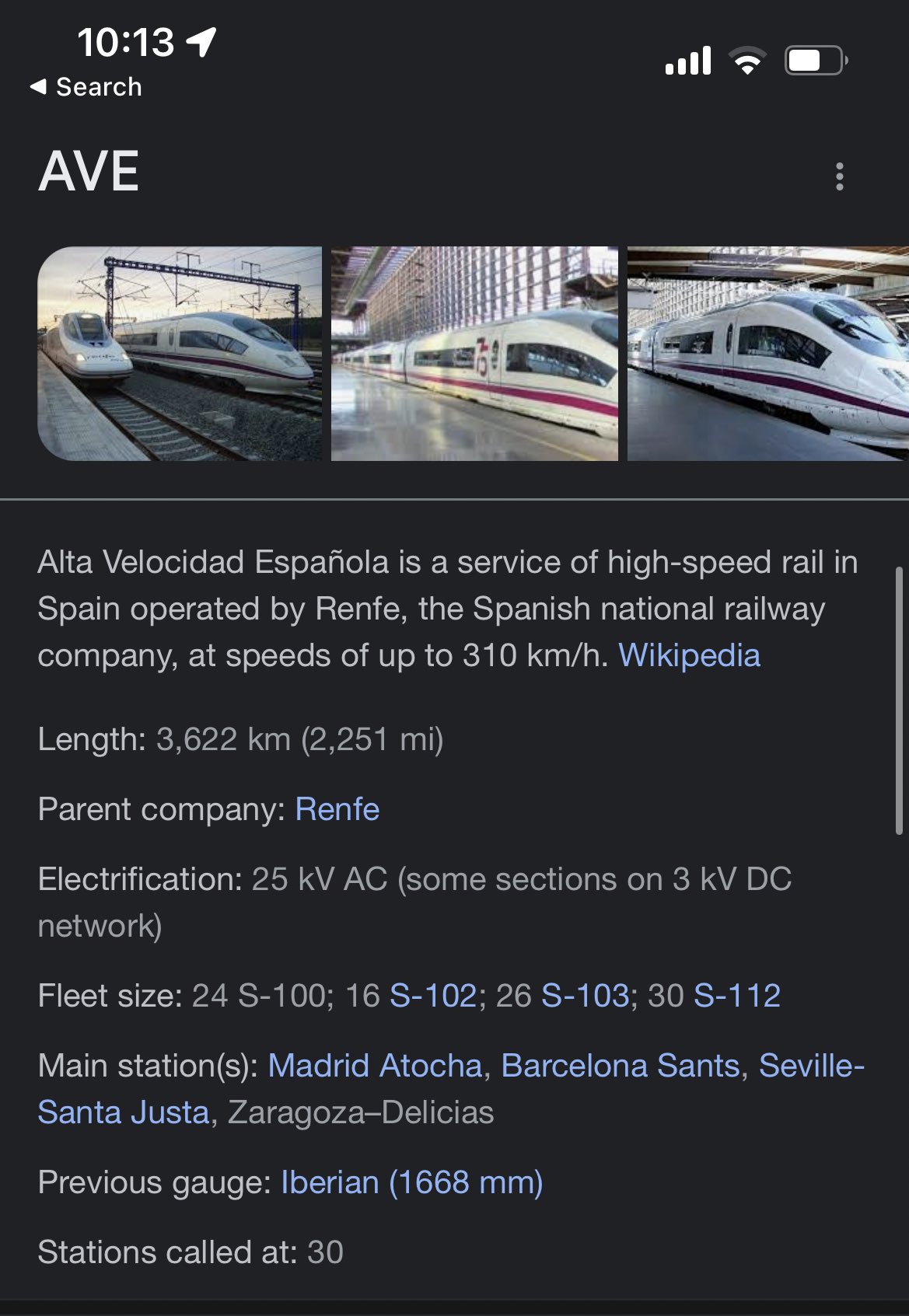Tap the S-103 link
This screenshot has height=1316, width=909.
pyautogui.click(x=585, y=996)
